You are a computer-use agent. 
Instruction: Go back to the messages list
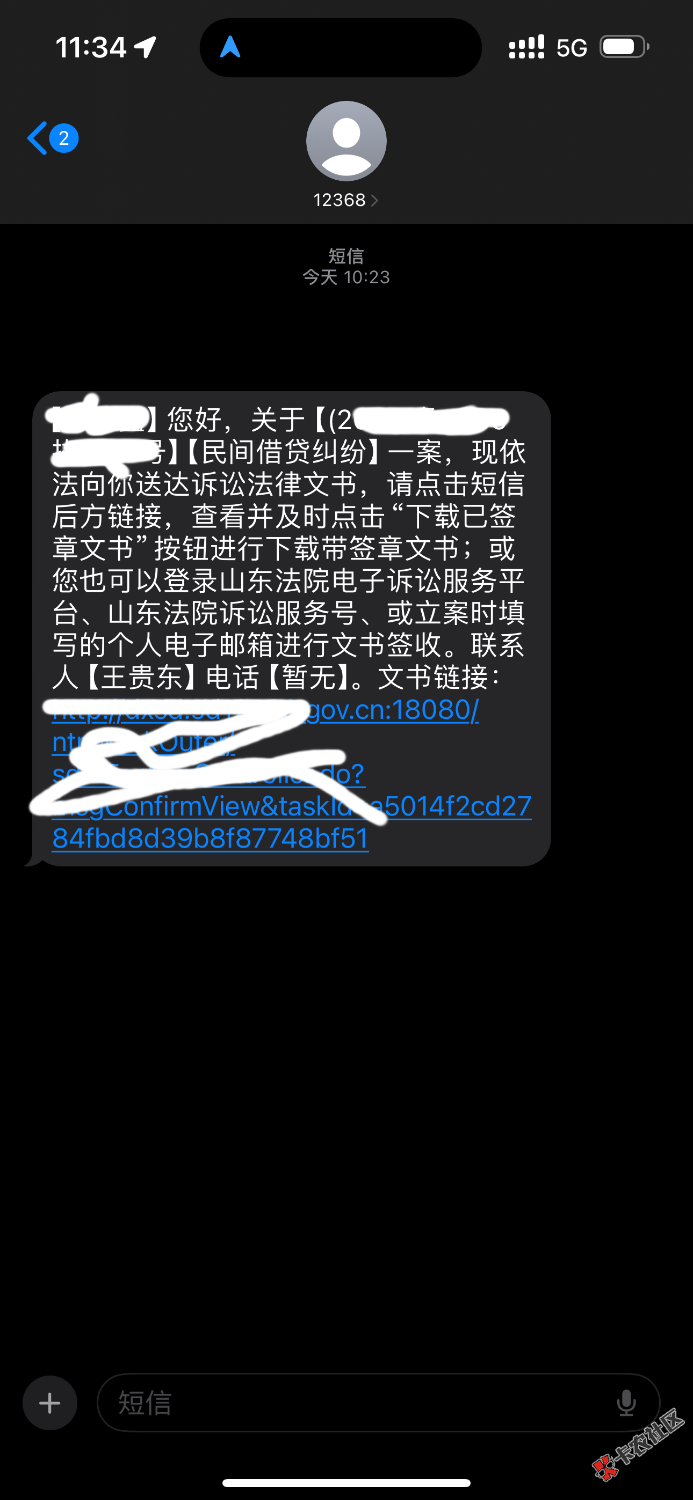[x=51, y=138]
